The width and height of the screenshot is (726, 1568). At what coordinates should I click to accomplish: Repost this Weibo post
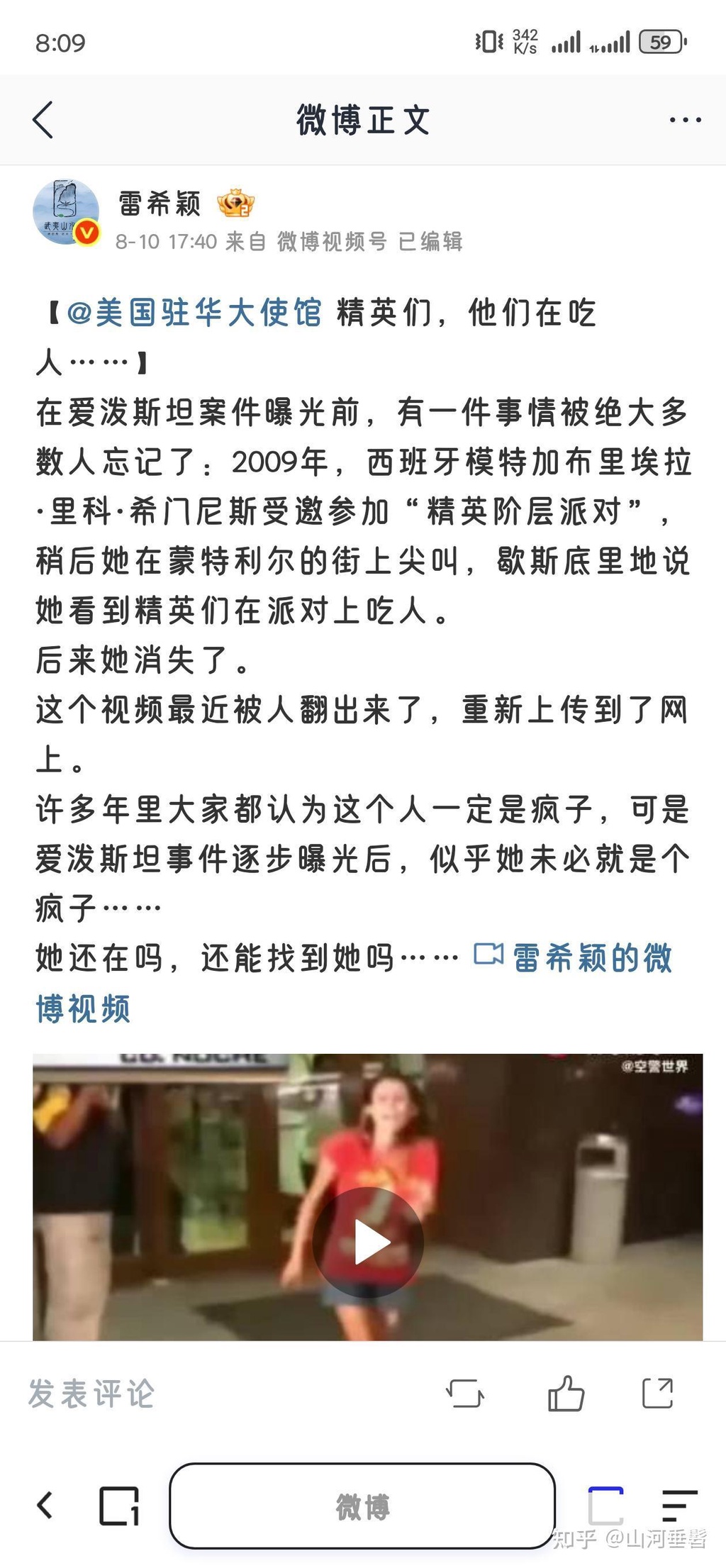pyautogui.click(x=465, y=1393)
